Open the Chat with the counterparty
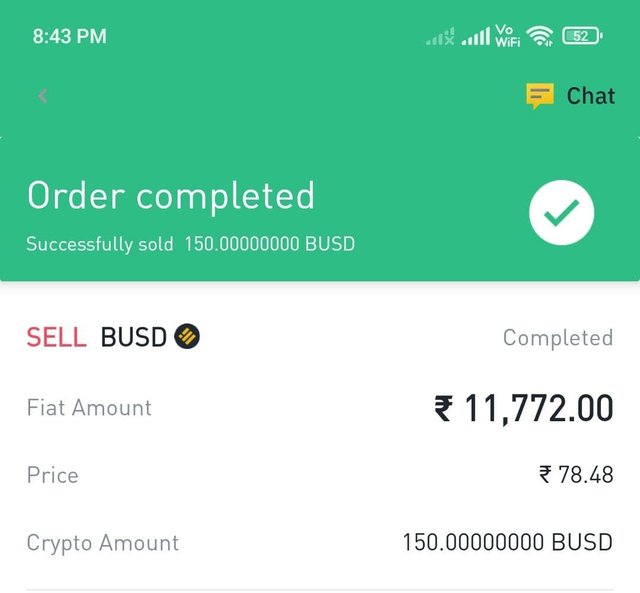 pyautogui.click(x=571, y=96)
